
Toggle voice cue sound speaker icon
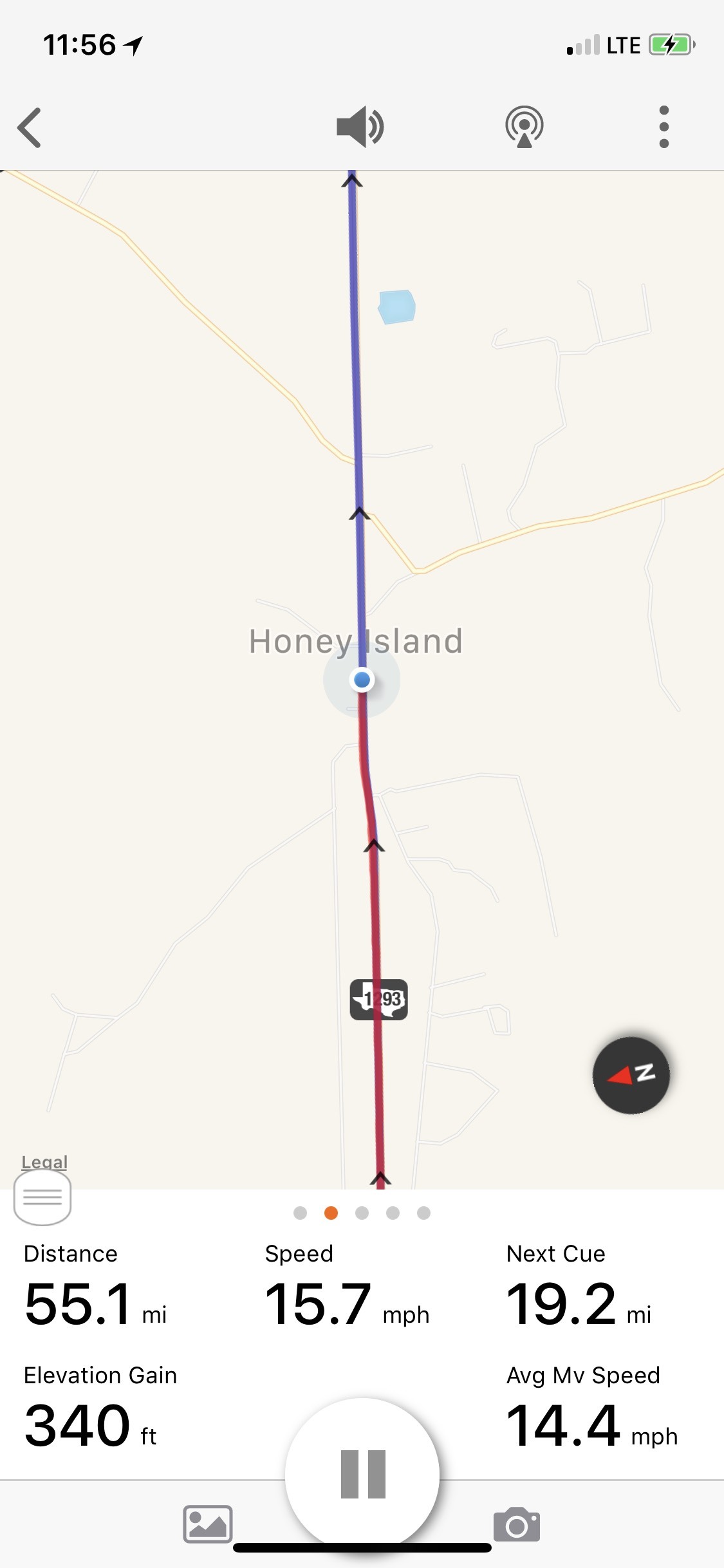click(360, 126)
